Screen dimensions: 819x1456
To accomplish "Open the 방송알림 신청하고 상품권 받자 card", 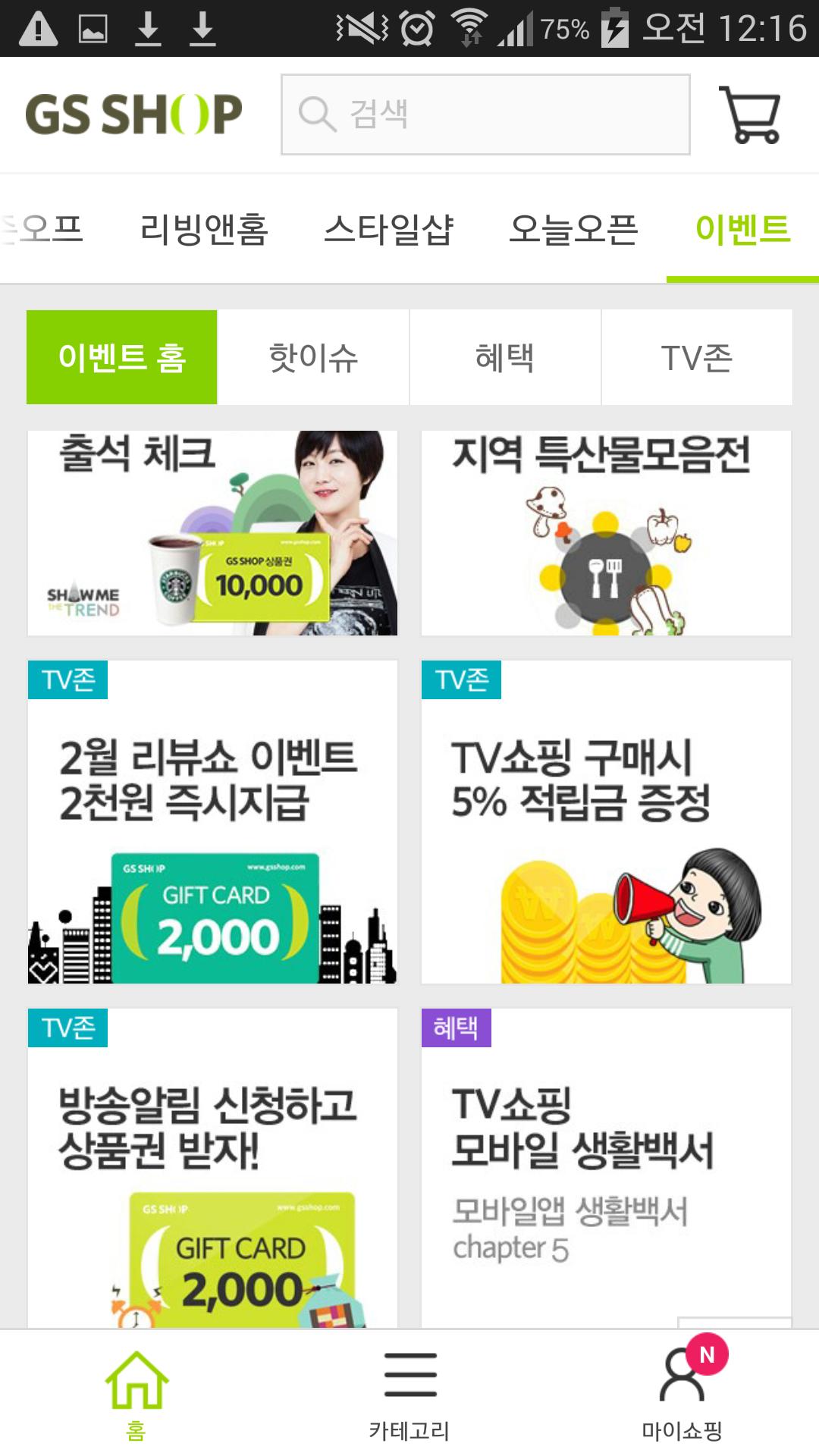I will pyautogui.click(x=212, y=1168).
